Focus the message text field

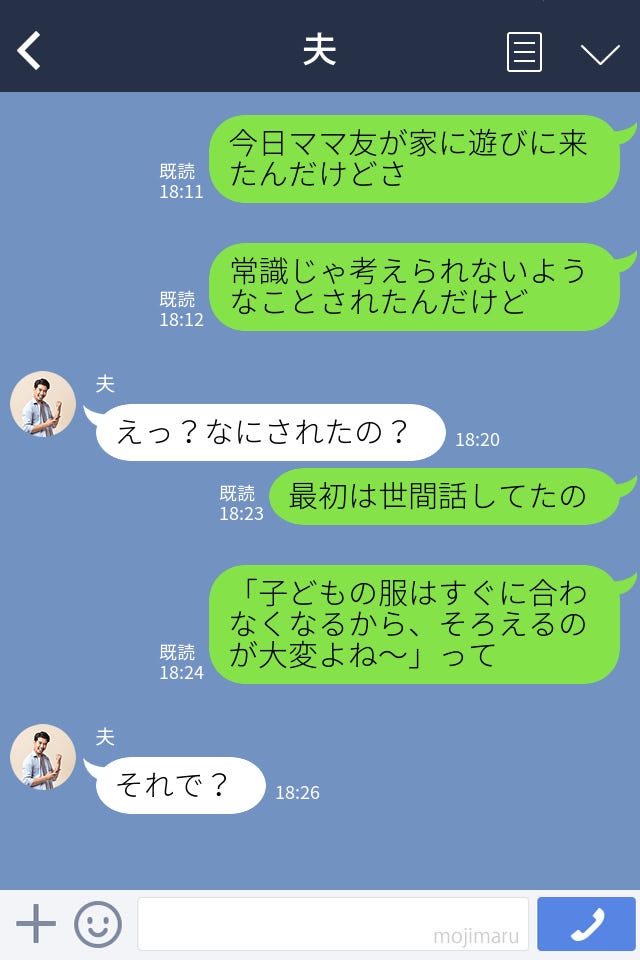pyautogui.click(x=332, y=924)
